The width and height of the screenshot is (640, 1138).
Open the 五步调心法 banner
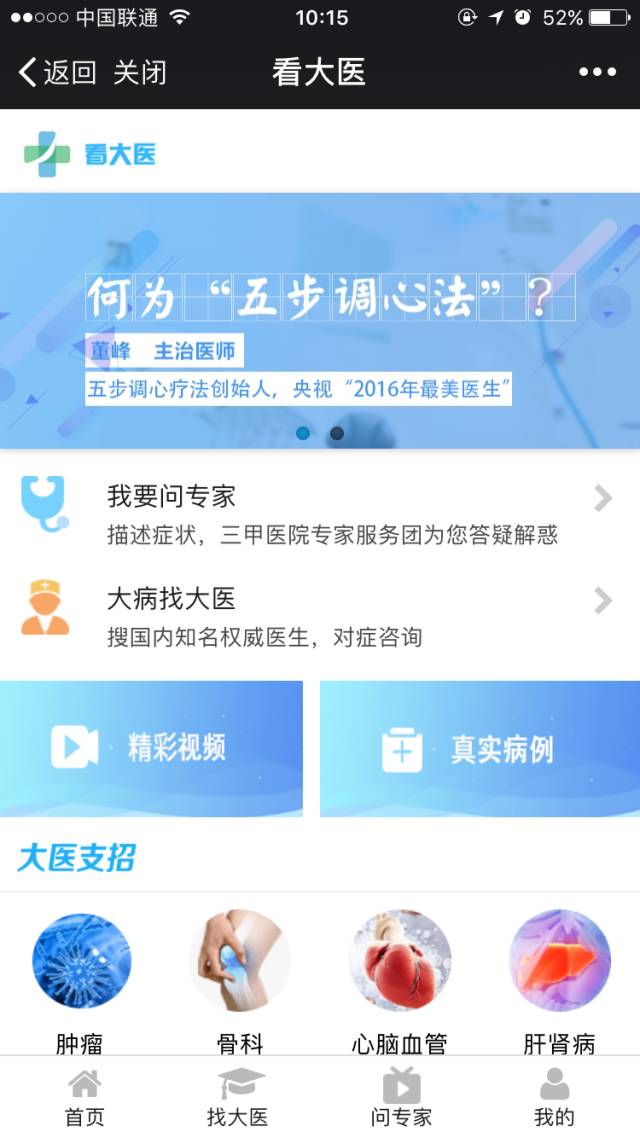(x=320, y=320)
